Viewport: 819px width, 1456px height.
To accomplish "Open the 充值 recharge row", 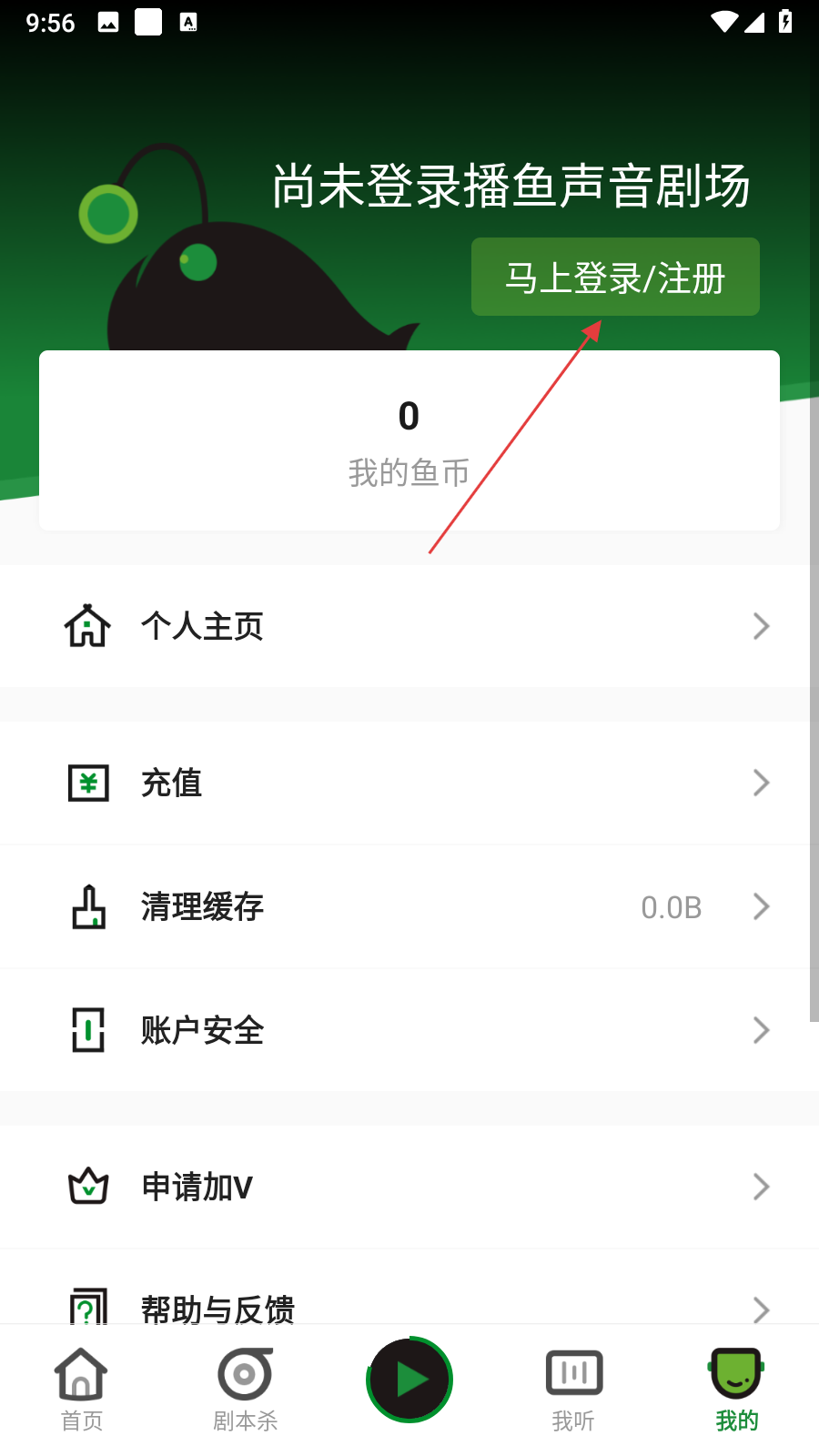I will point(409,783).
